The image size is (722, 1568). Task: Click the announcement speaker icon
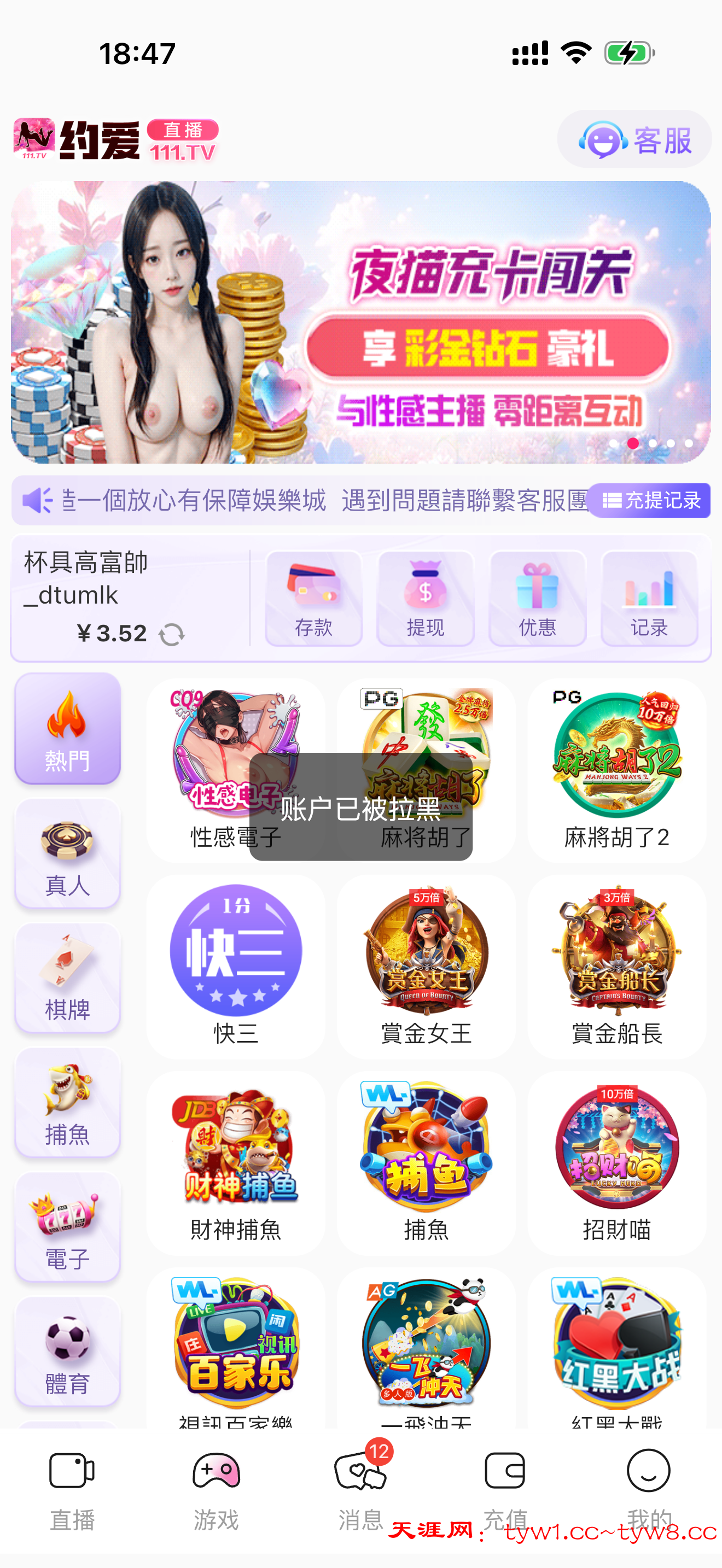[37, 500]
